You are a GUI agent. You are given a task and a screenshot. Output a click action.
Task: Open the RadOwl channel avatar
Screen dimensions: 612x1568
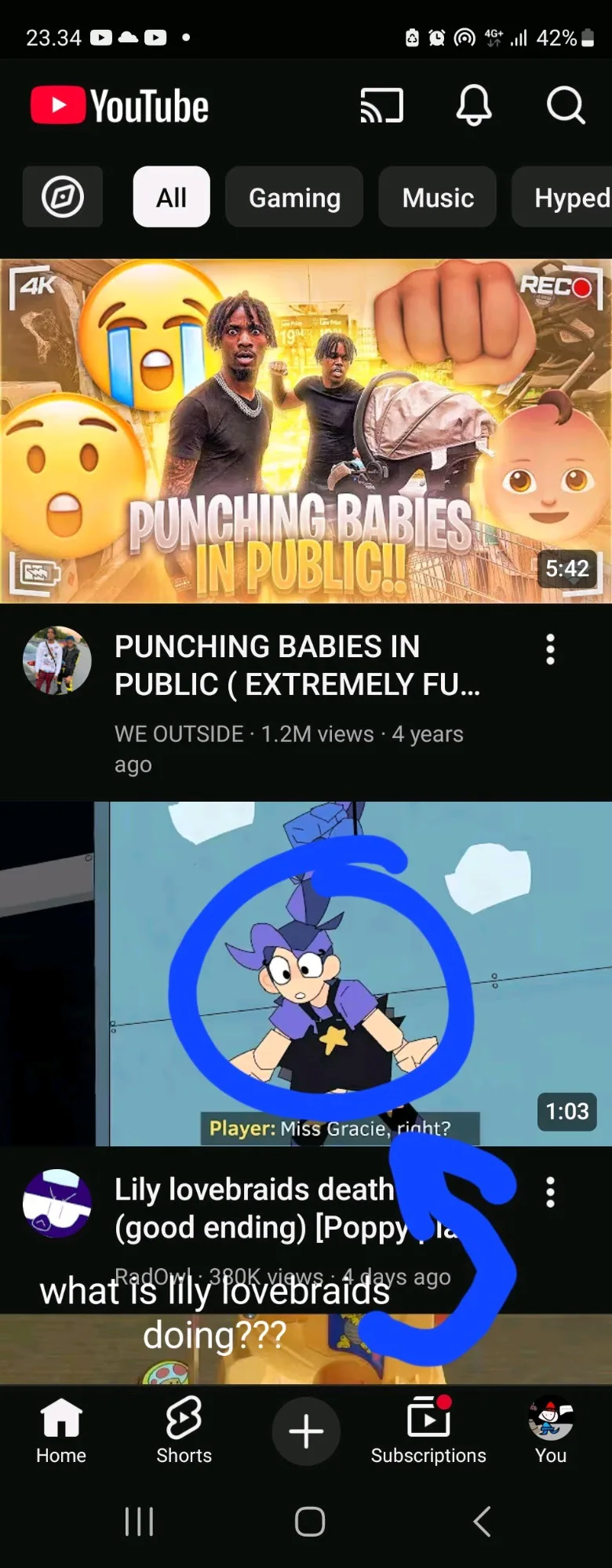[56, 1203]
